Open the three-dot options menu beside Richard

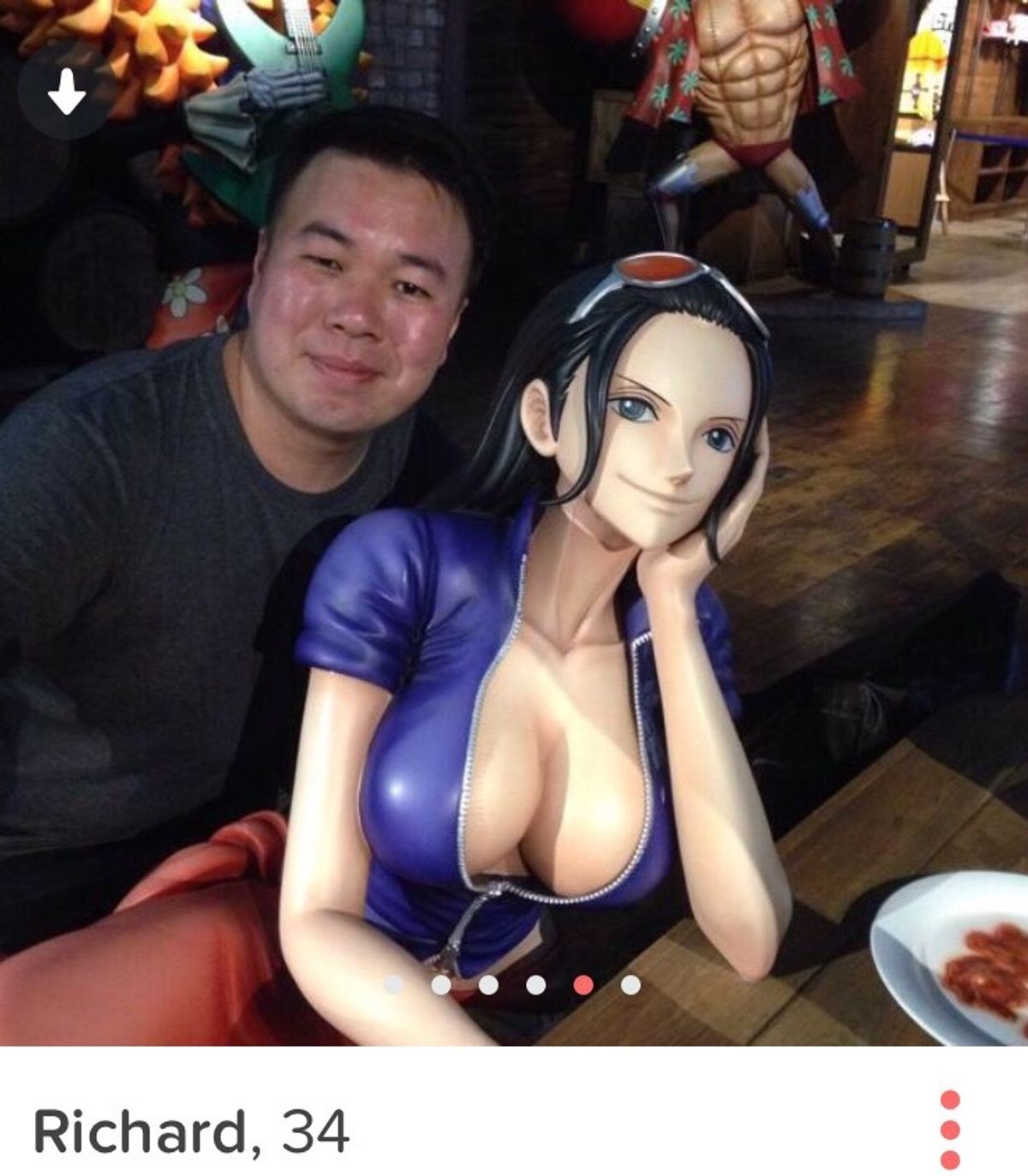(949, 1129)
